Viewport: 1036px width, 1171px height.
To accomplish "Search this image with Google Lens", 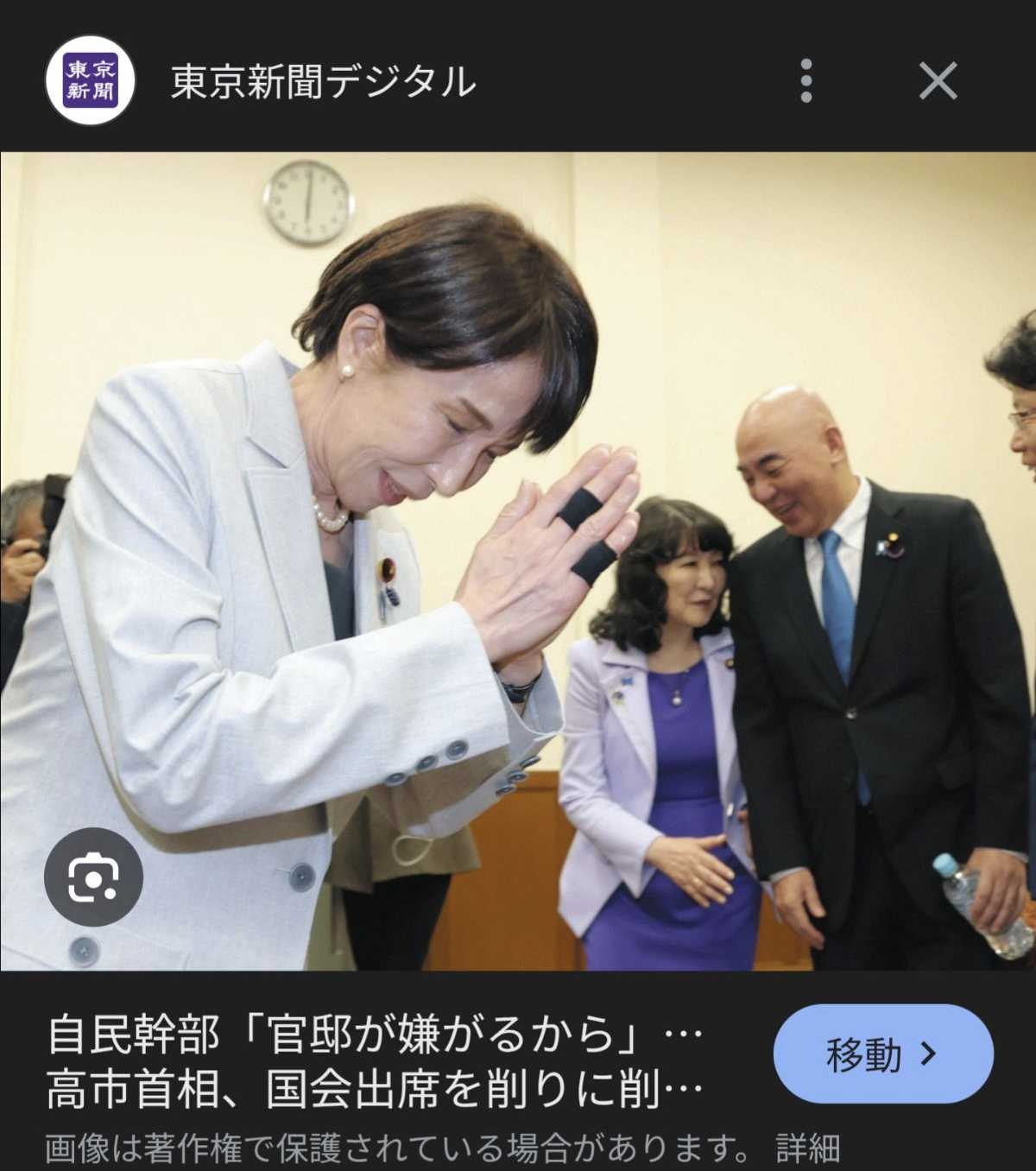I will [93, 877].
